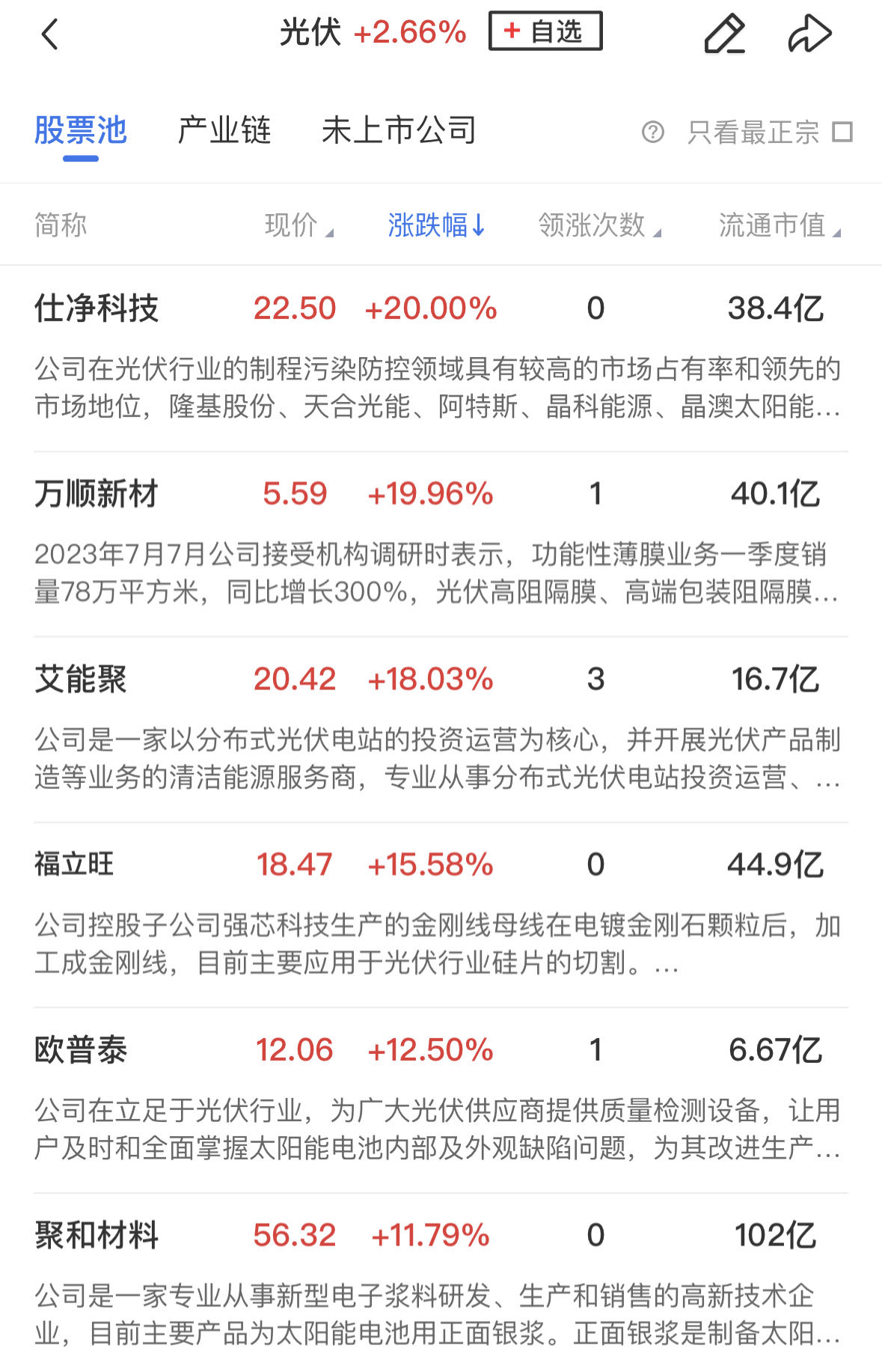Image resolution: width=882 pixels, height=1372 pixels.
Task: Switch to the 未上市公司 tab
Action: point(399,131)
